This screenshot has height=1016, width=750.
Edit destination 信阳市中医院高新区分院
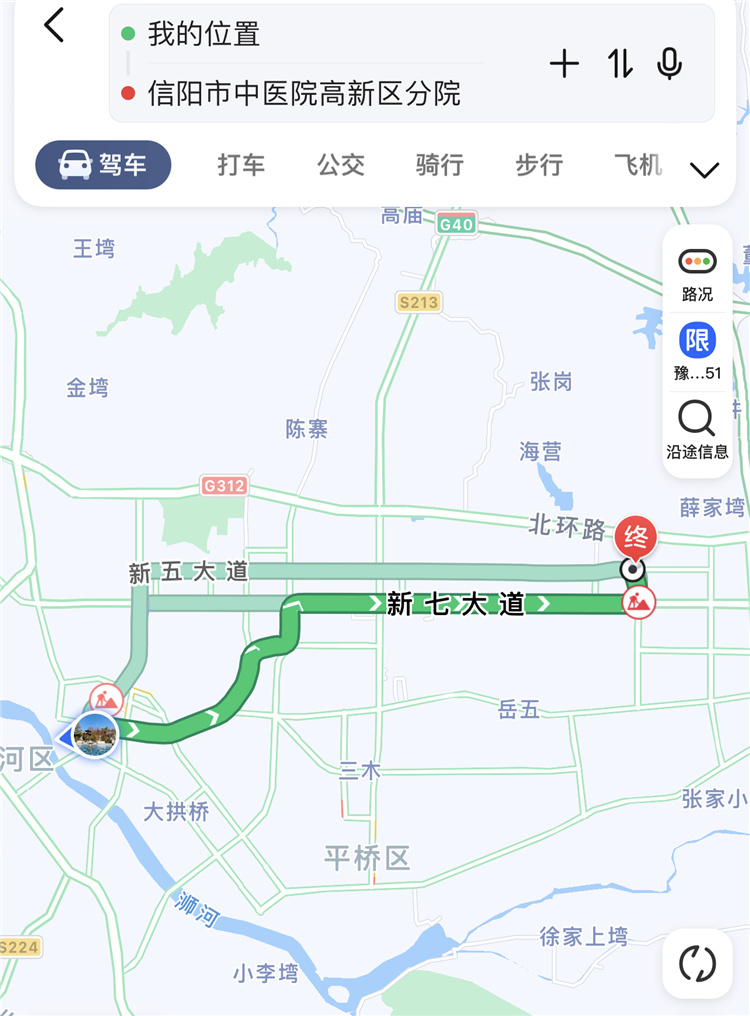[305, 94]
